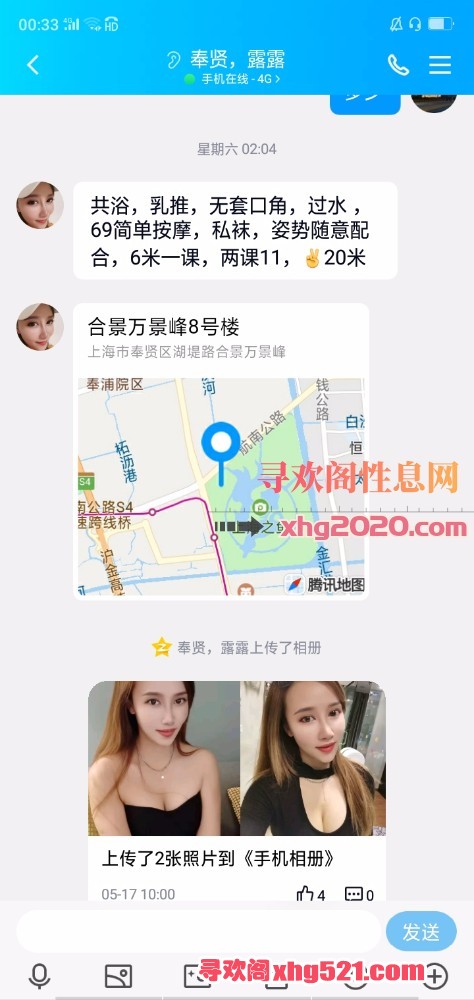Tap the message input field
The height and width of the screenshot is (1000, 474).
pos(198,932)
